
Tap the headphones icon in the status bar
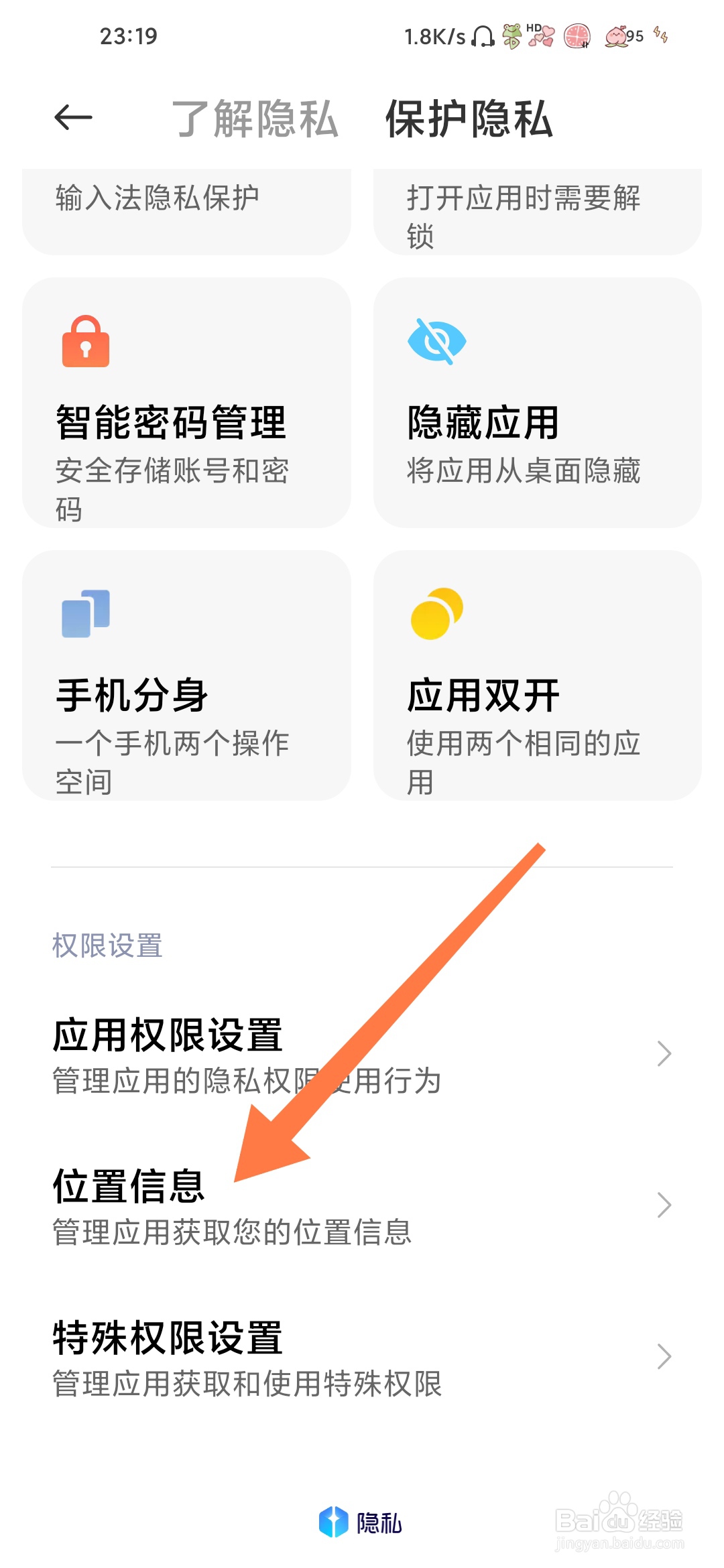[481, 37]
